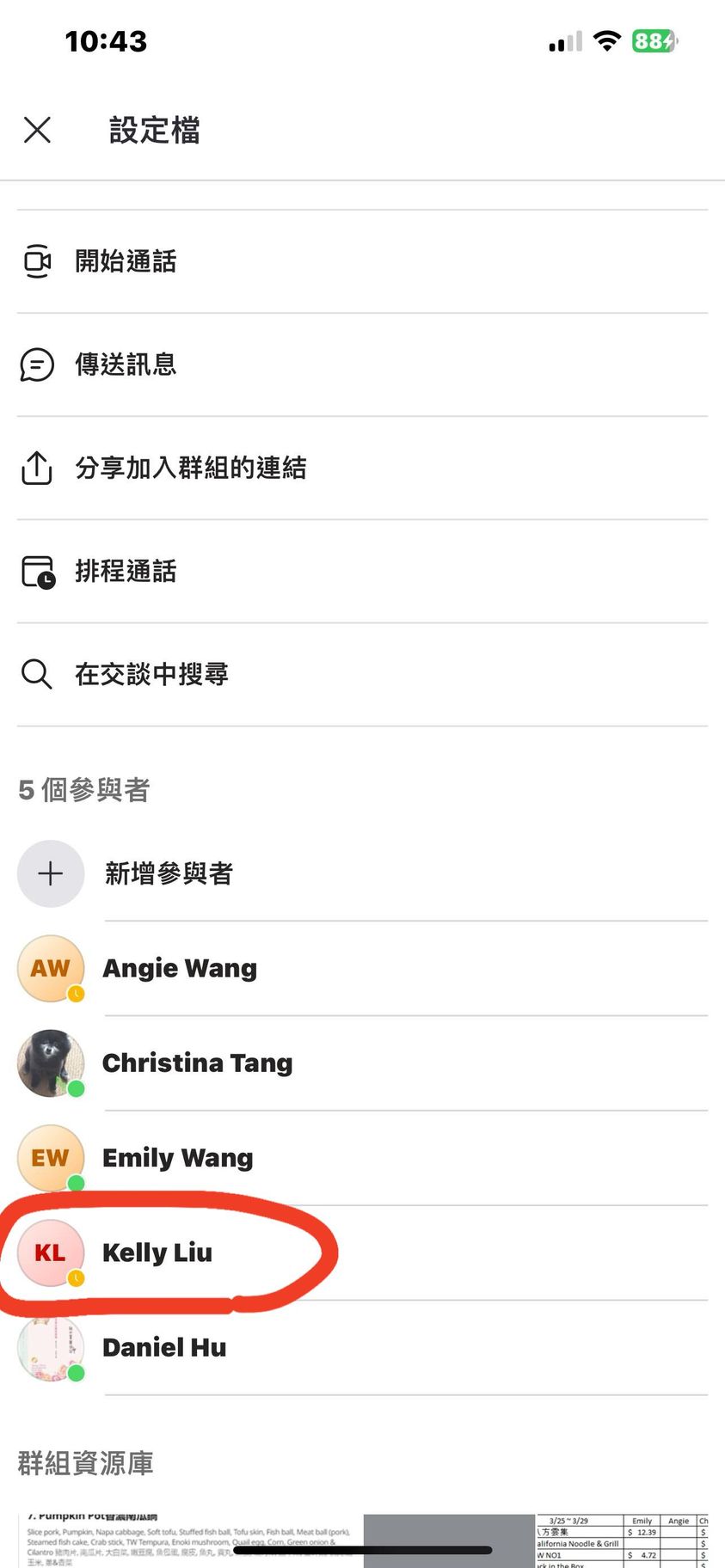The height and width of the screenshot is (1568, 725).
Task: Open Kelly Liu's contact details
Action: click(x=157, y=1253)
